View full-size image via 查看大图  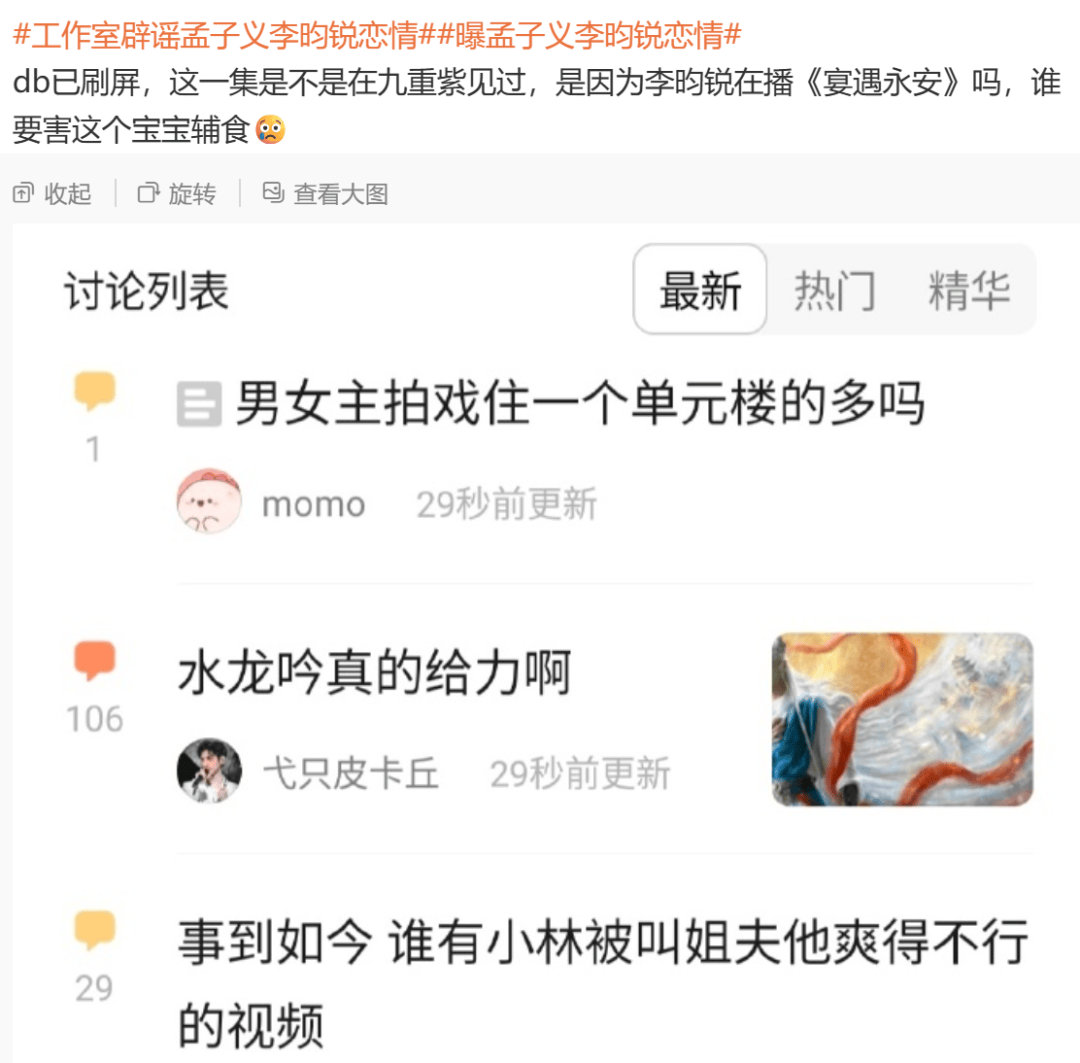[325, 193]
